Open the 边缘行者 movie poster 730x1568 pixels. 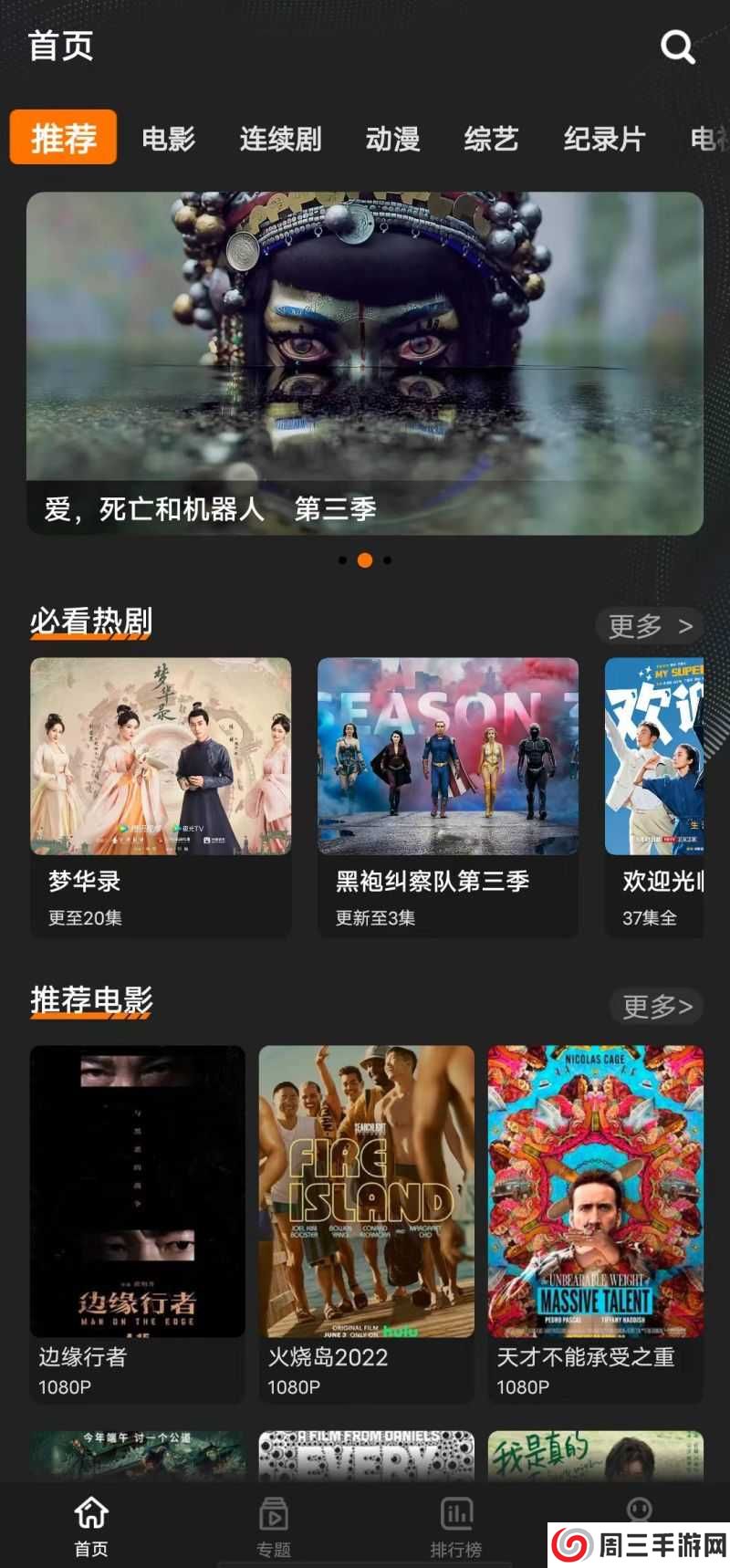point(138,1193)
